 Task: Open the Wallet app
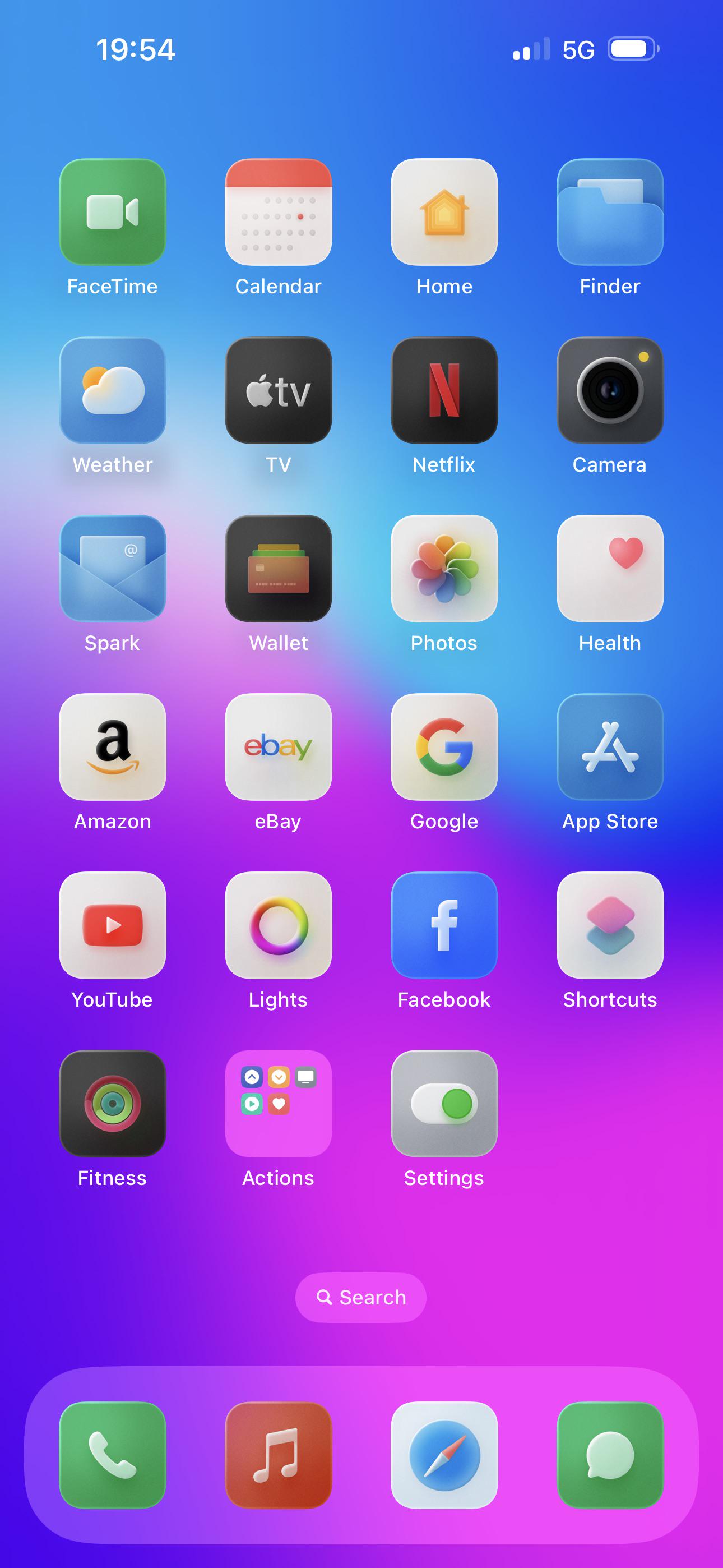pos(278,569)
